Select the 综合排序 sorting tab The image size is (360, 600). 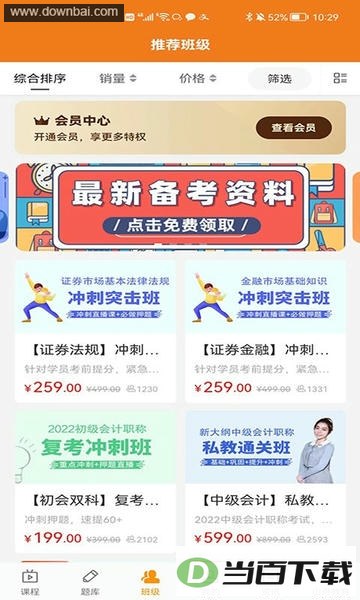[x=40, y=79]
